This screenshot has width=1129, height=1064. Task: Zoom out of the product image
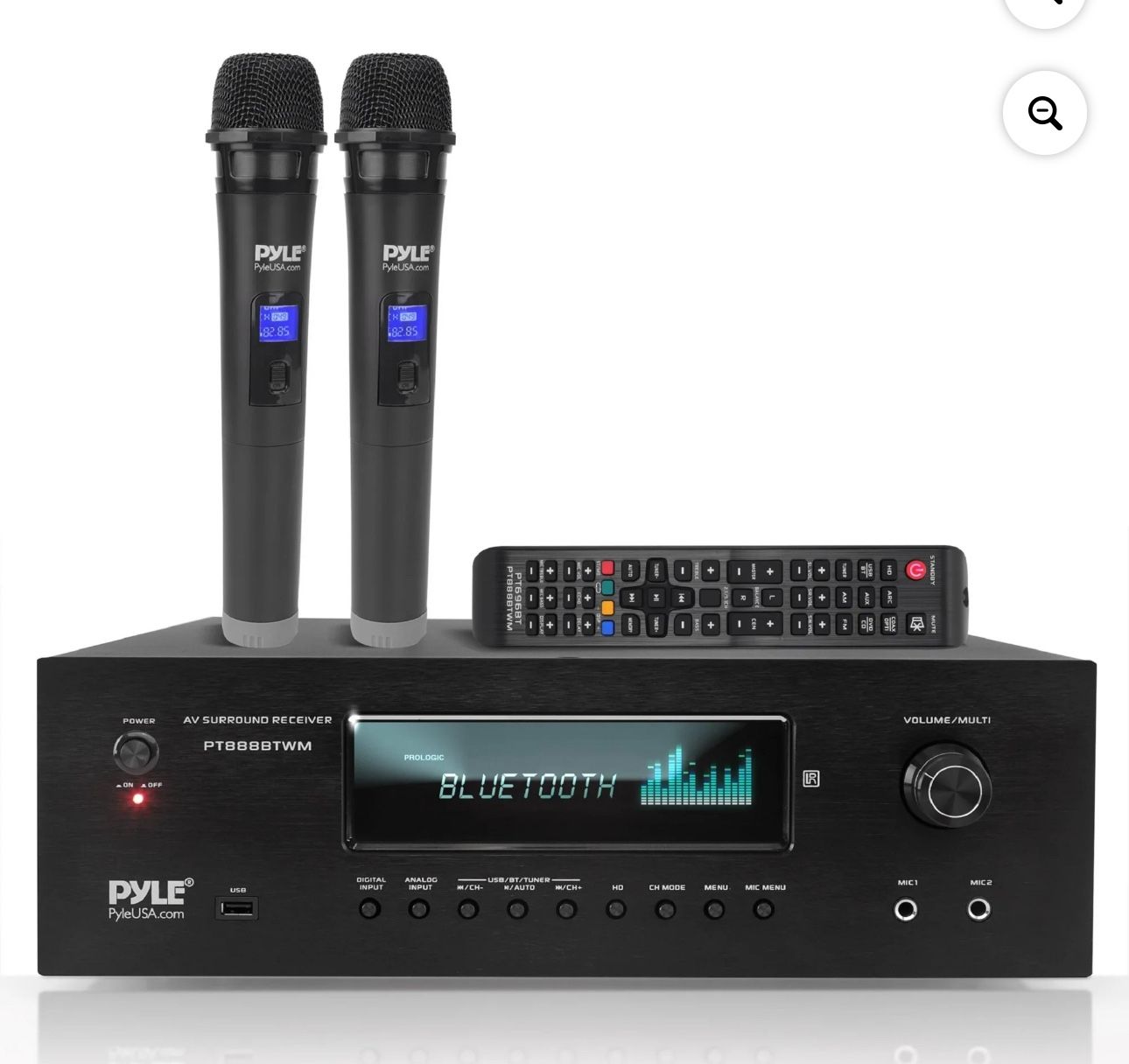1044,114
